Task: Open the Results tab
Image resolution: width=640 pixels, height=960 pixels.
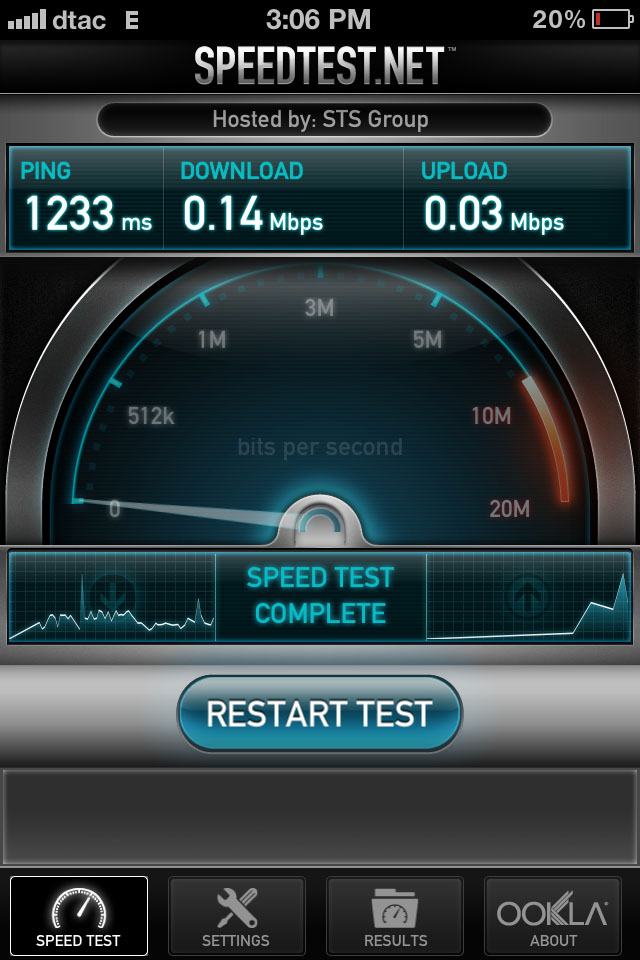Action: click(x=395, y=916)
